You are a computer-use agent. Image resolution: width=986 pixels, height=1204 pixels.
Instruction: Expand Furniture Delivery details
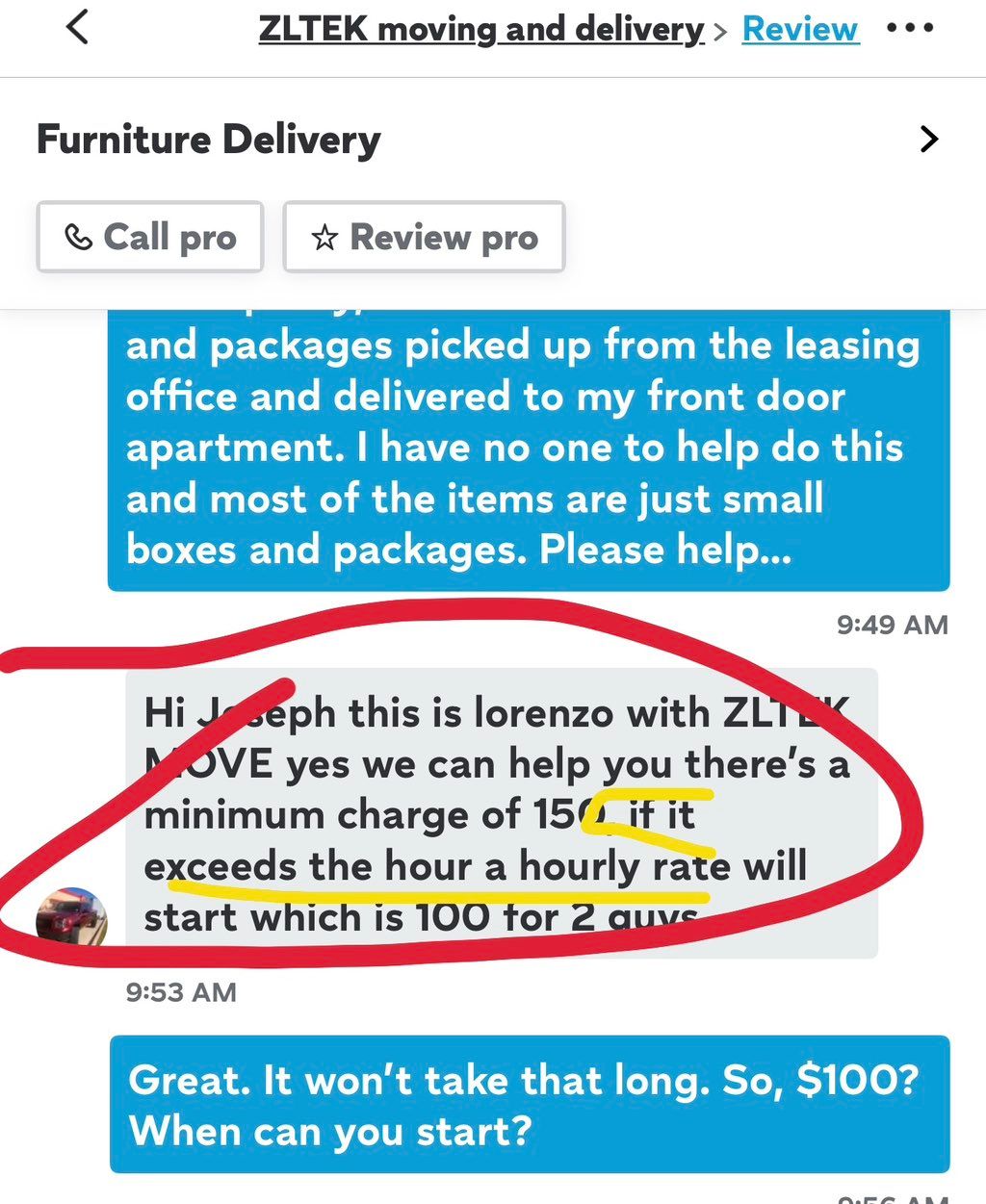click(928, 140)
